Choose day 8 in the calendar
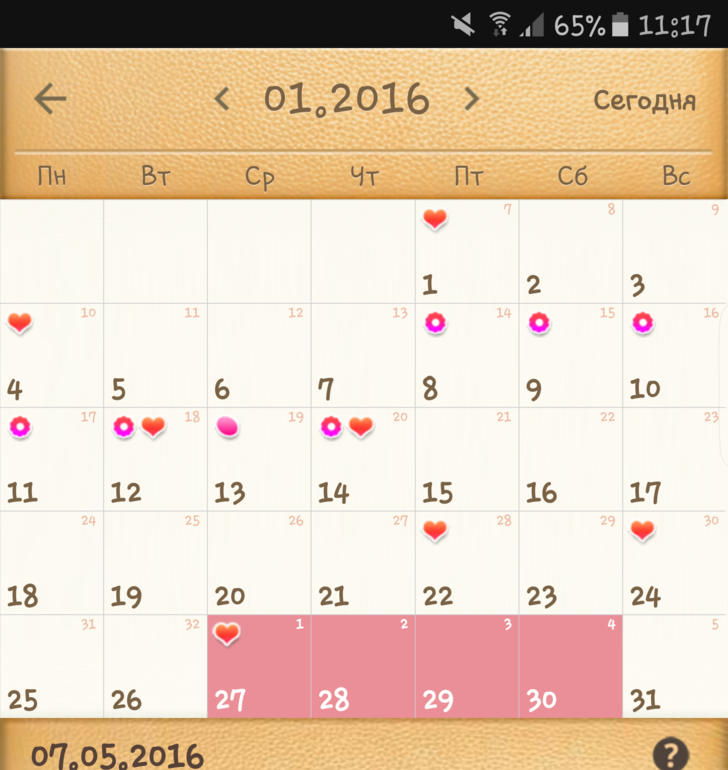 (467, 355)
